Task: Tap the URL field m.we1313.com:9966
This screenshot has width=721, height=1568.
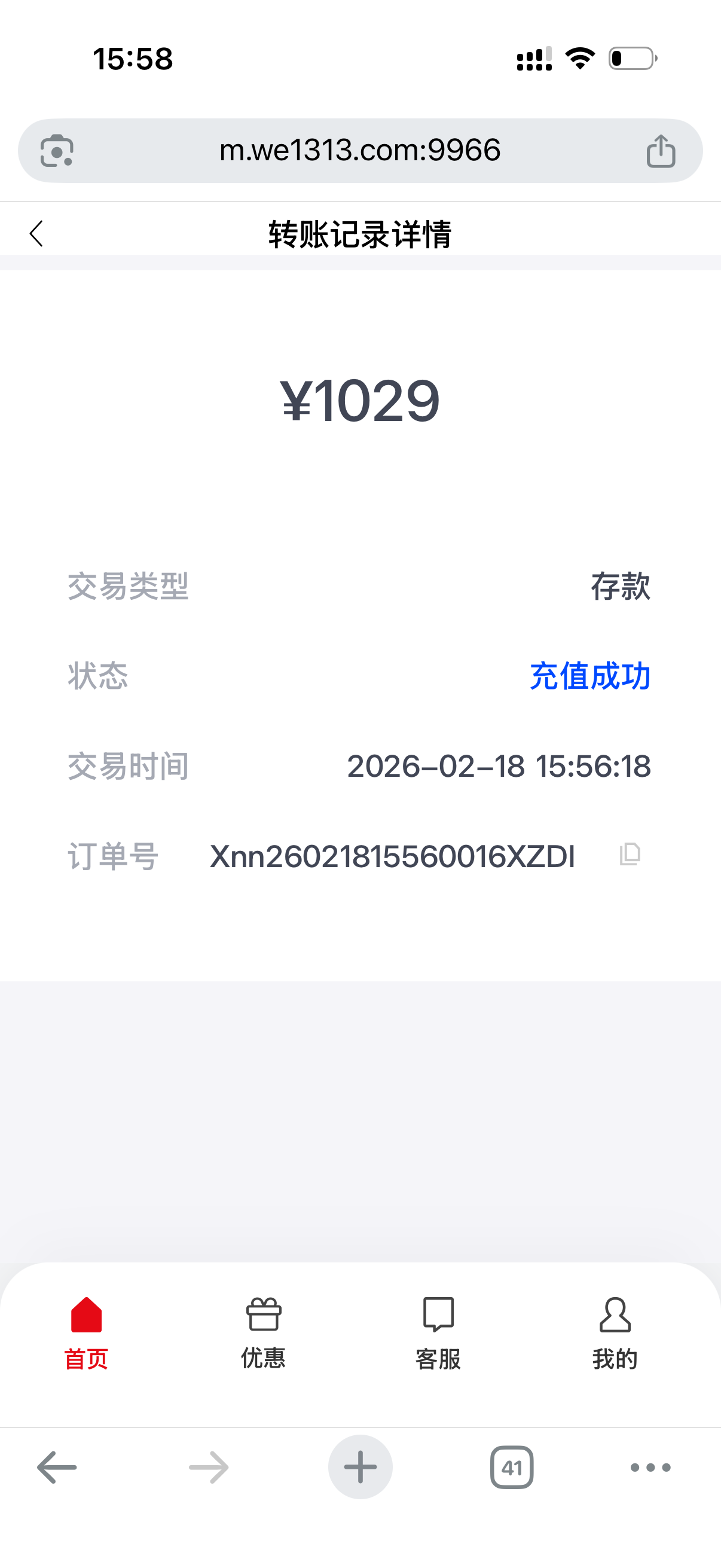Action: [x=360, y=150]
